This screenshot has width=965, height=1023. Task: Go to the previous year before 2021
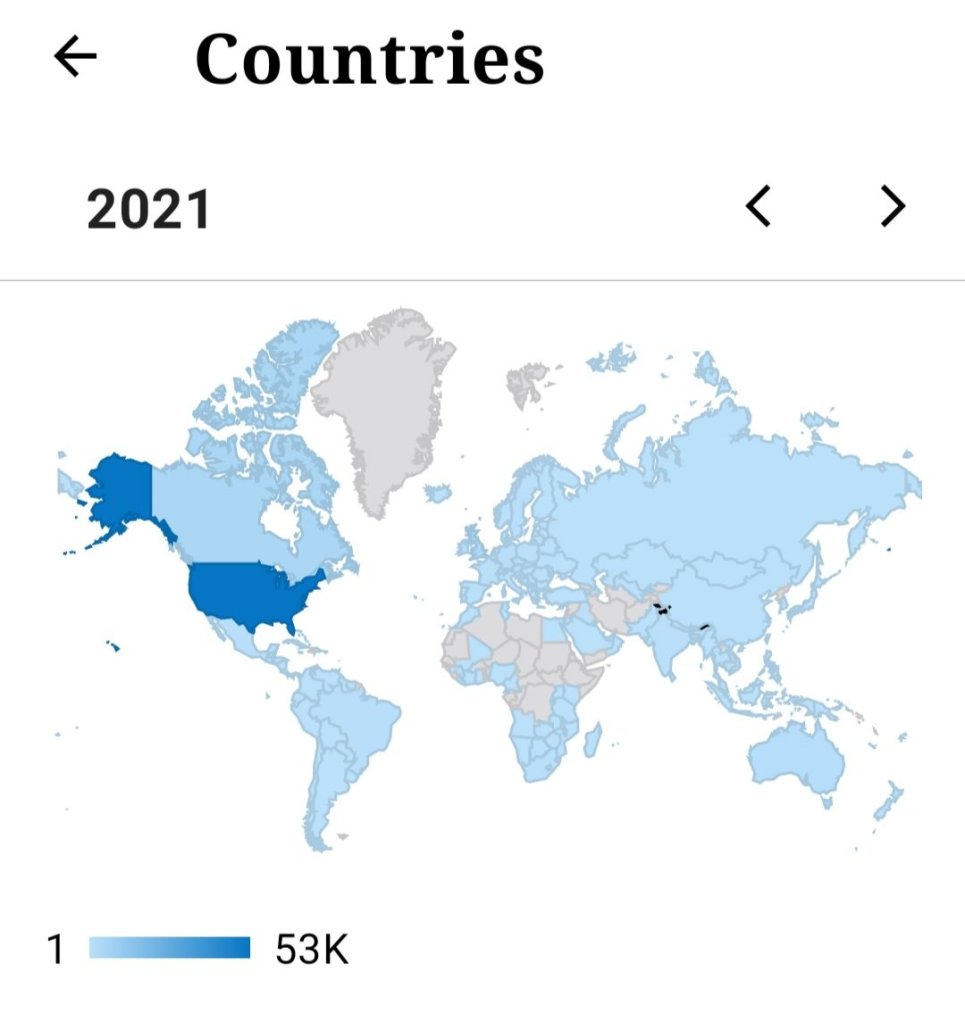coord(759,208)
